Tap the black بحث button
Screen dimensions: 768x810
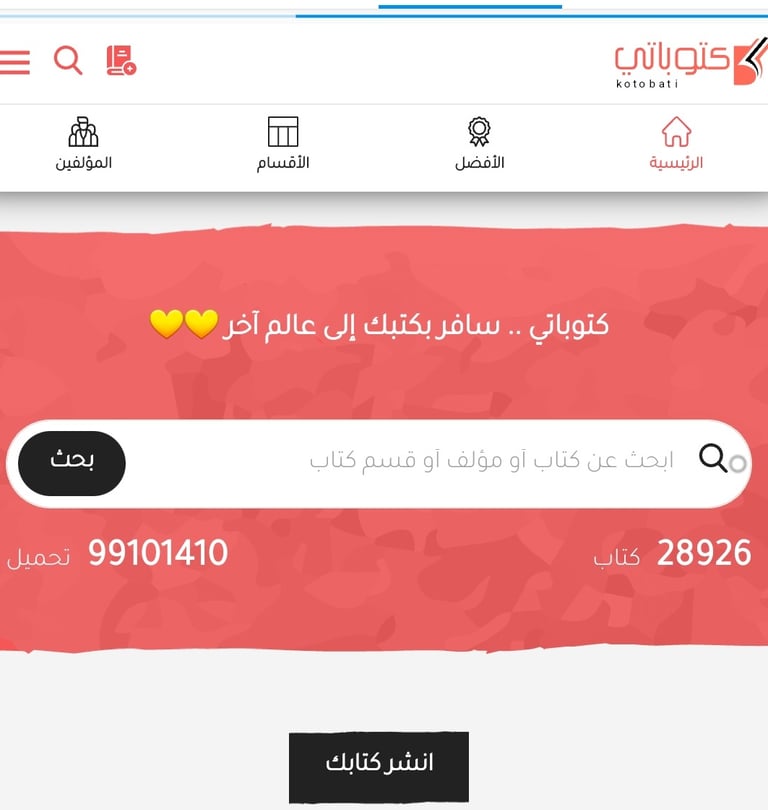point(72,462)
